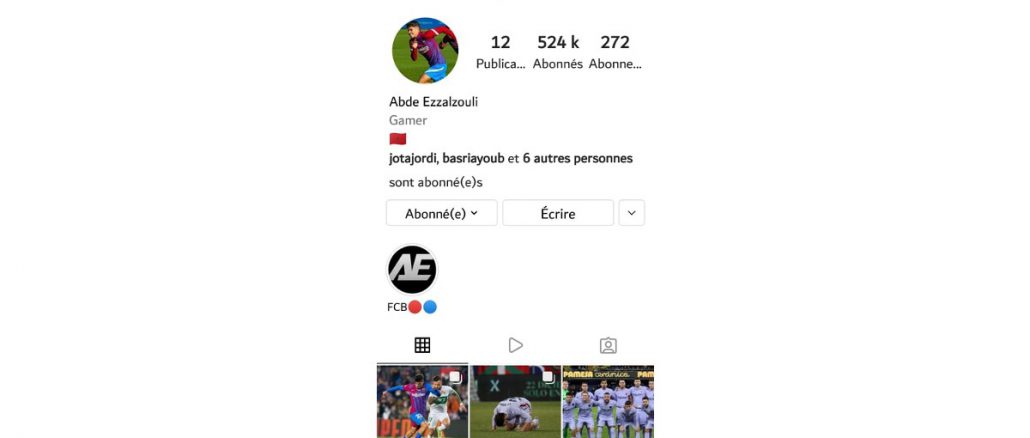
Task: Expand suggested accounts chevron
Action: tap(632, 213)
